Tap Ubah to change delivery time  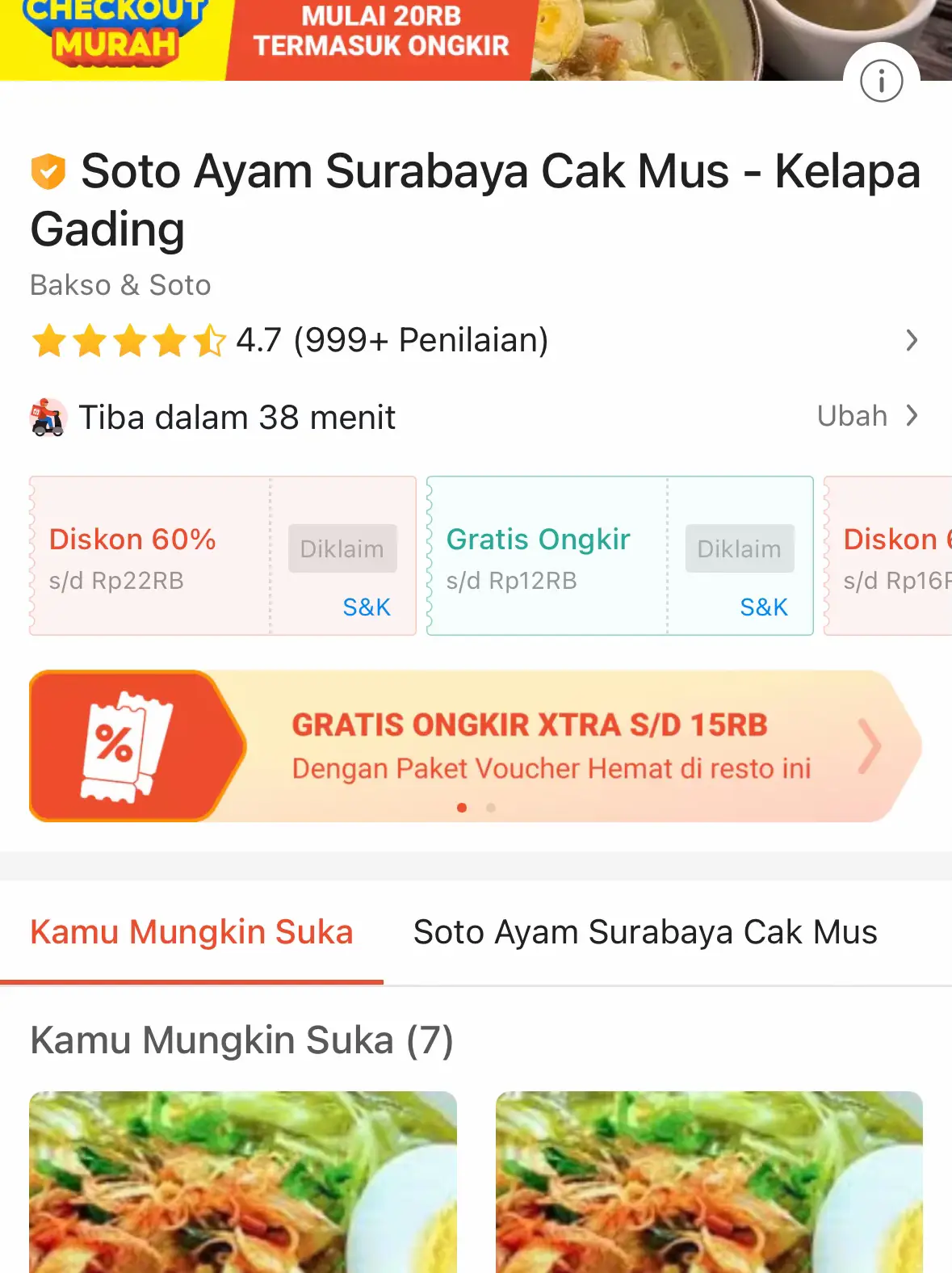tap(866, 416)
